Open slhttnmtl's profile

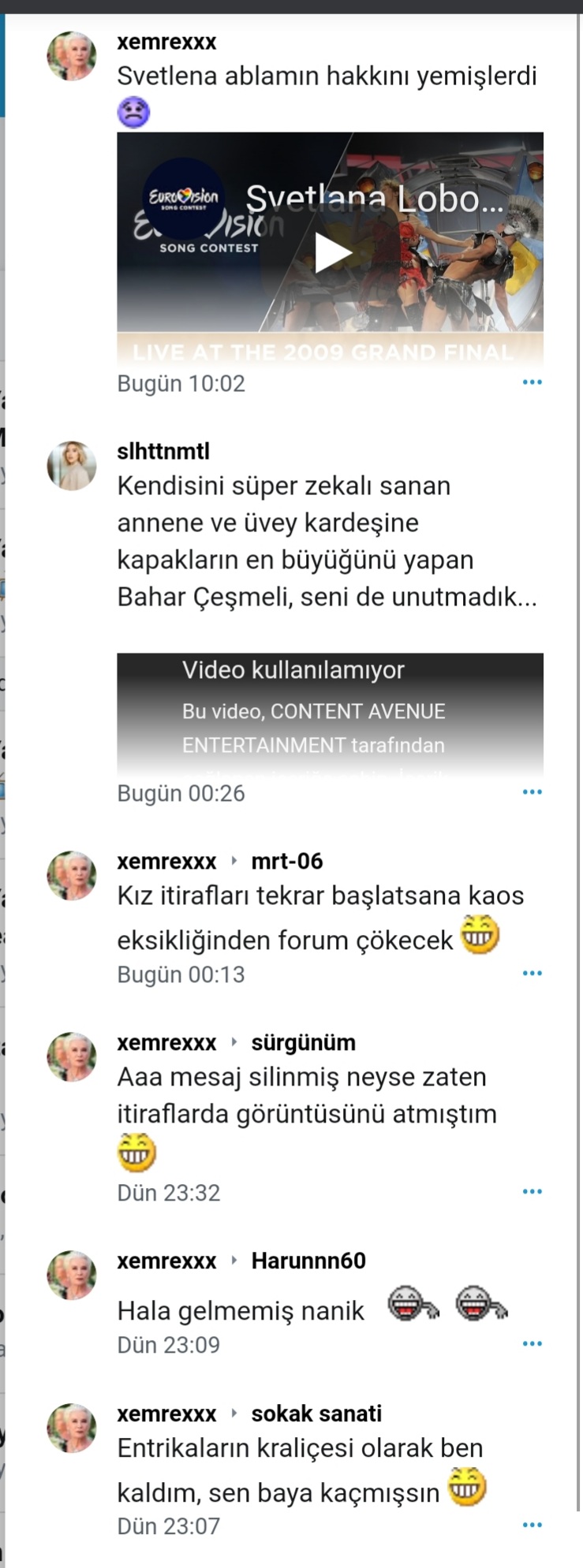[x=163, y=451]
